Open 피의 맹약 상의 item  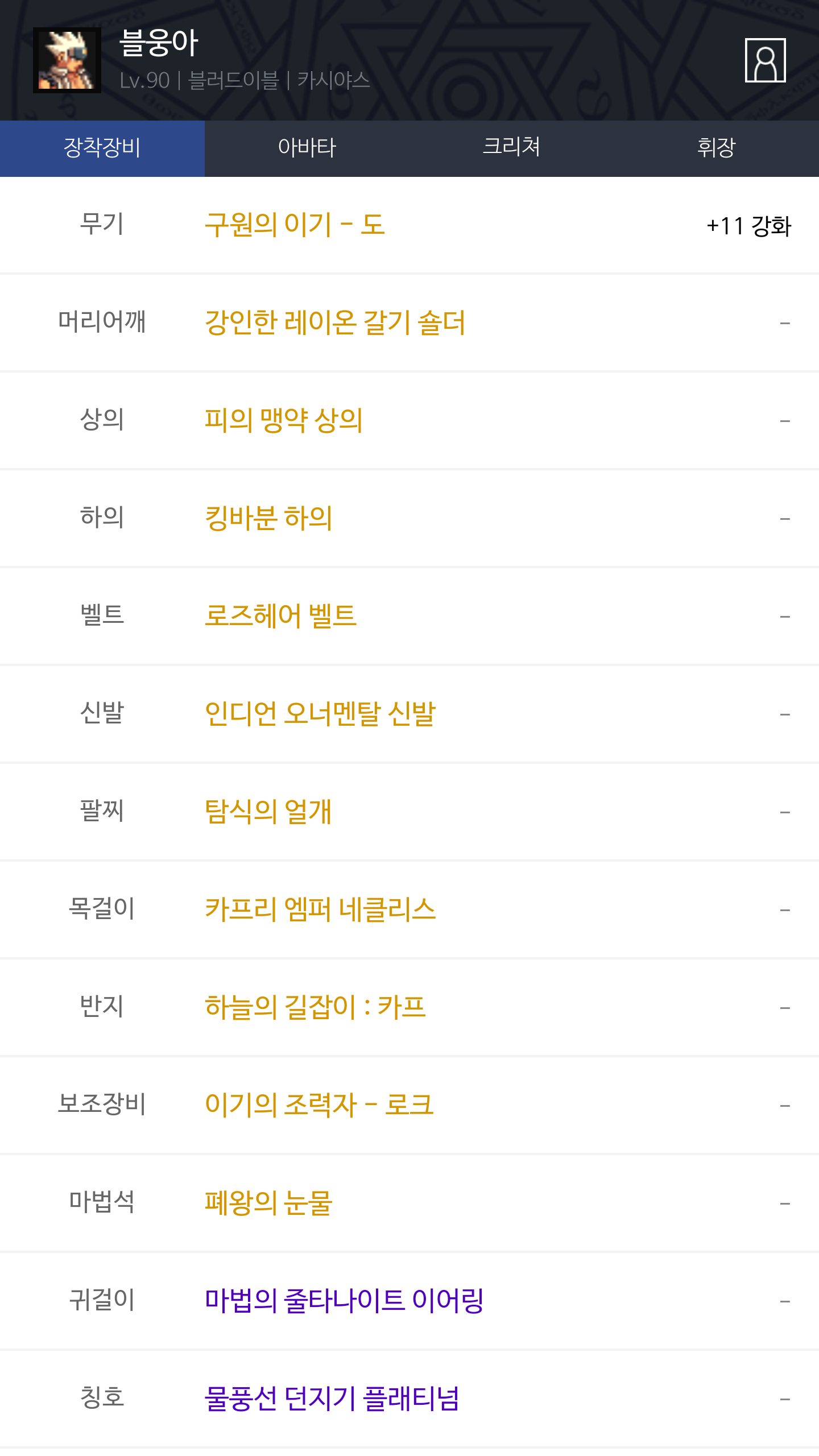283,420
